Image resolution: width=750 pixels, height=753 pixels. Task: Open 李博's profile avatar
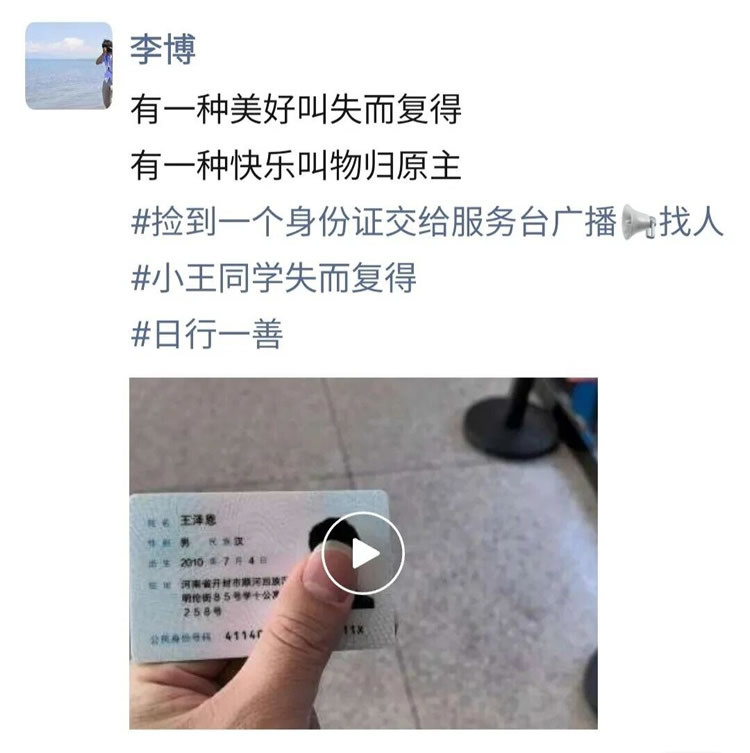pyautogui.click(x=68, y=66)
